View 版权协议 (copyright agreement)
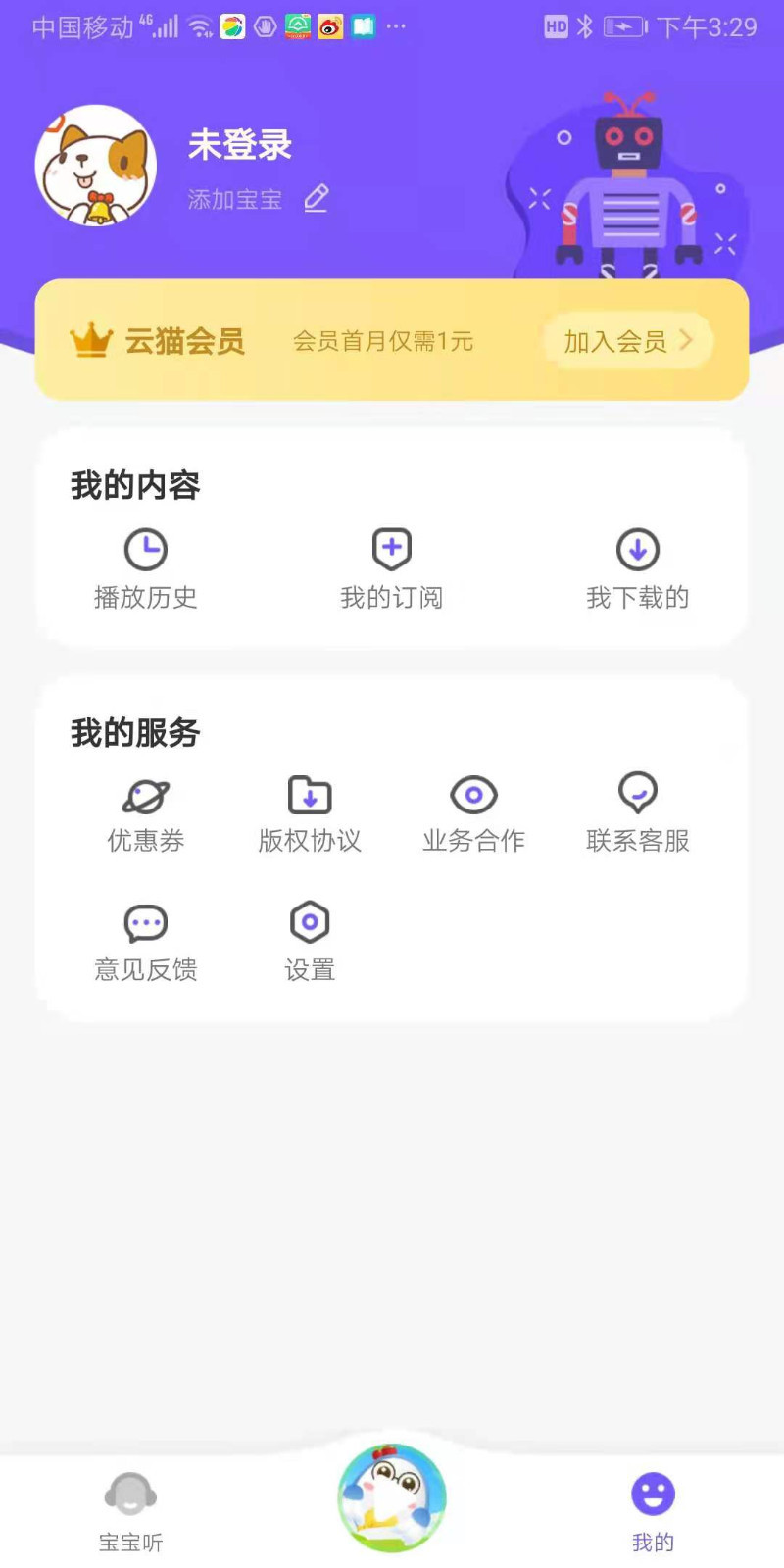The height and width of the screenshot is (1568, 784). click(x=309, y=813)
